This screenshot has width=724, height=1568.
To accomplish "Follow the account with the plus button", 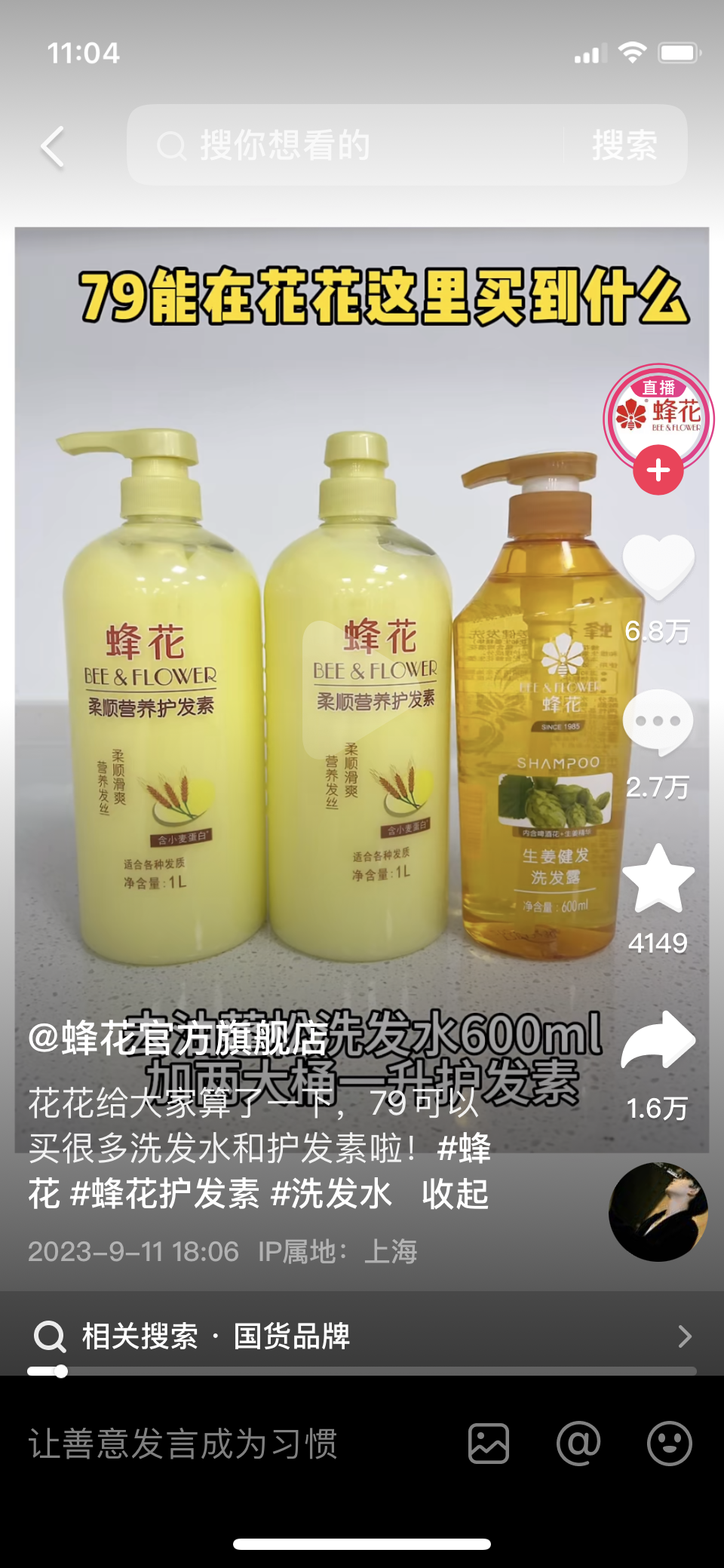I will [658, 471].
